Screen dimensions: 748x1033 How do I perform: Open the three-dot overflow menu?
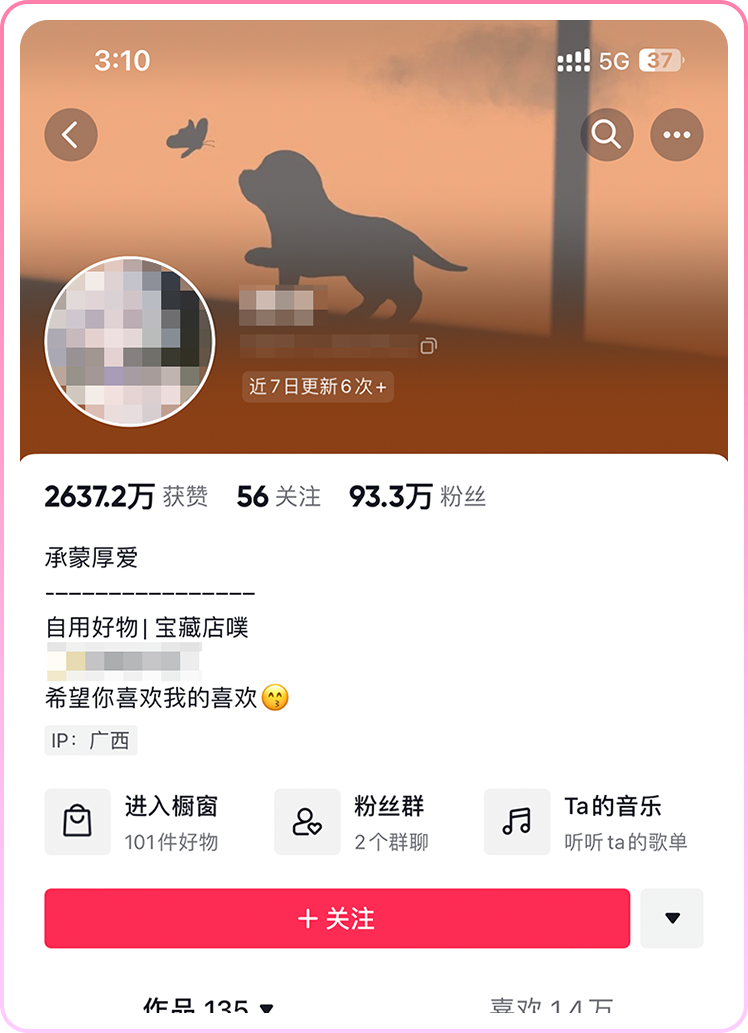677,135
